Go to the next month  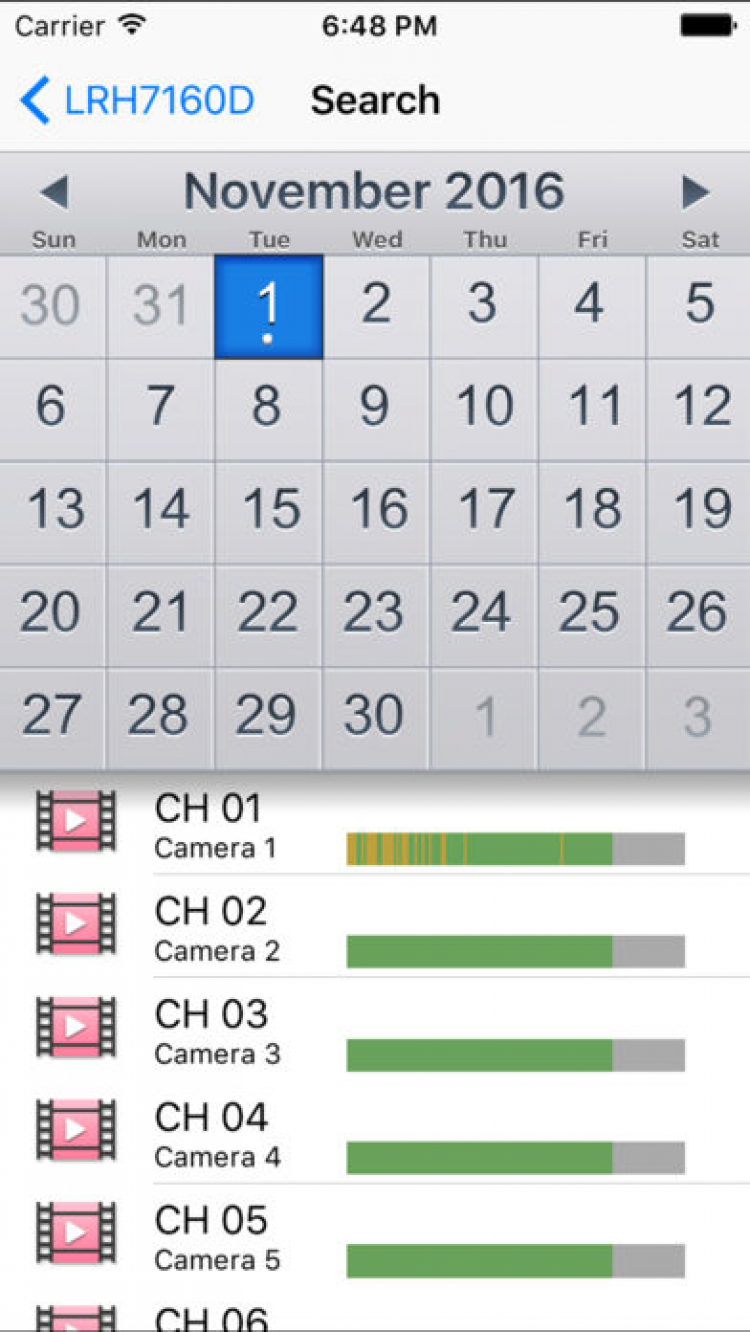pyautogui.click(x=695, y=191)
